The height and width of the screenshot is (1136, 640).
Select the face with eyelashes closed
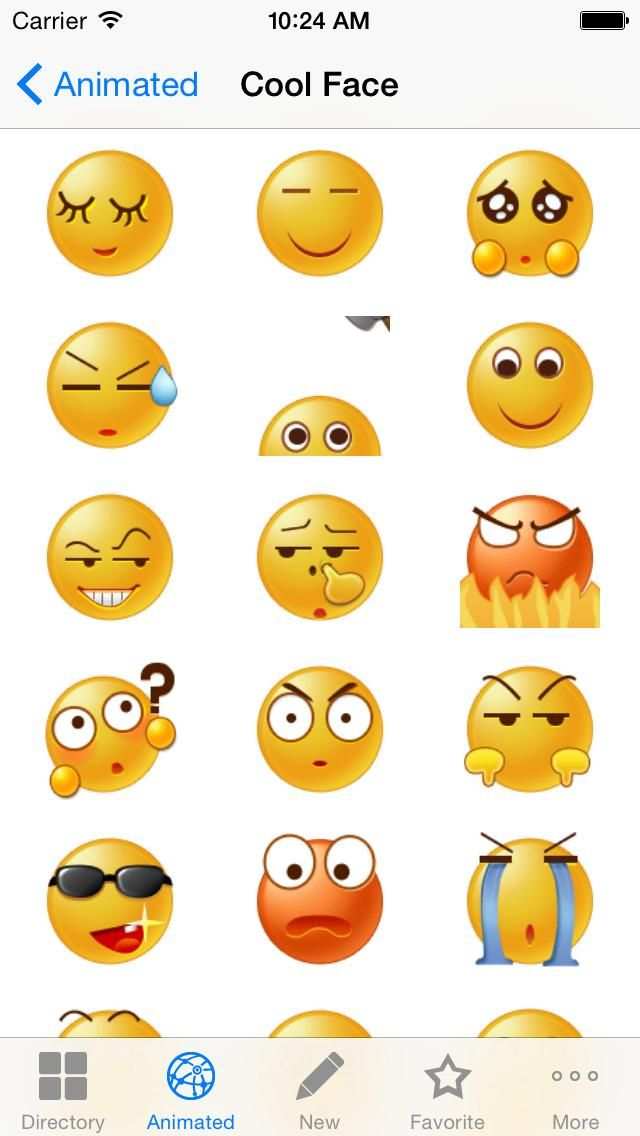[x=110, y=213]
